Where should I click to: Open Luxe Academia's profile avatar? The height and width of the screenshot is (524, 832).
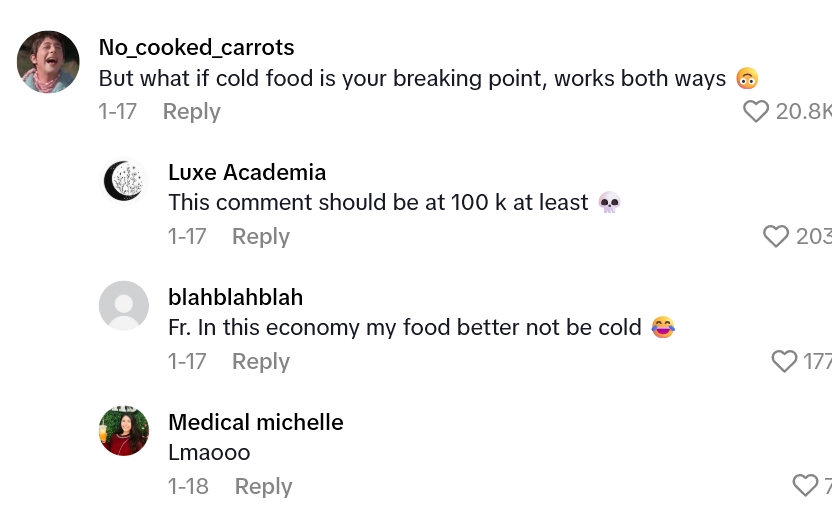(124, 181)
